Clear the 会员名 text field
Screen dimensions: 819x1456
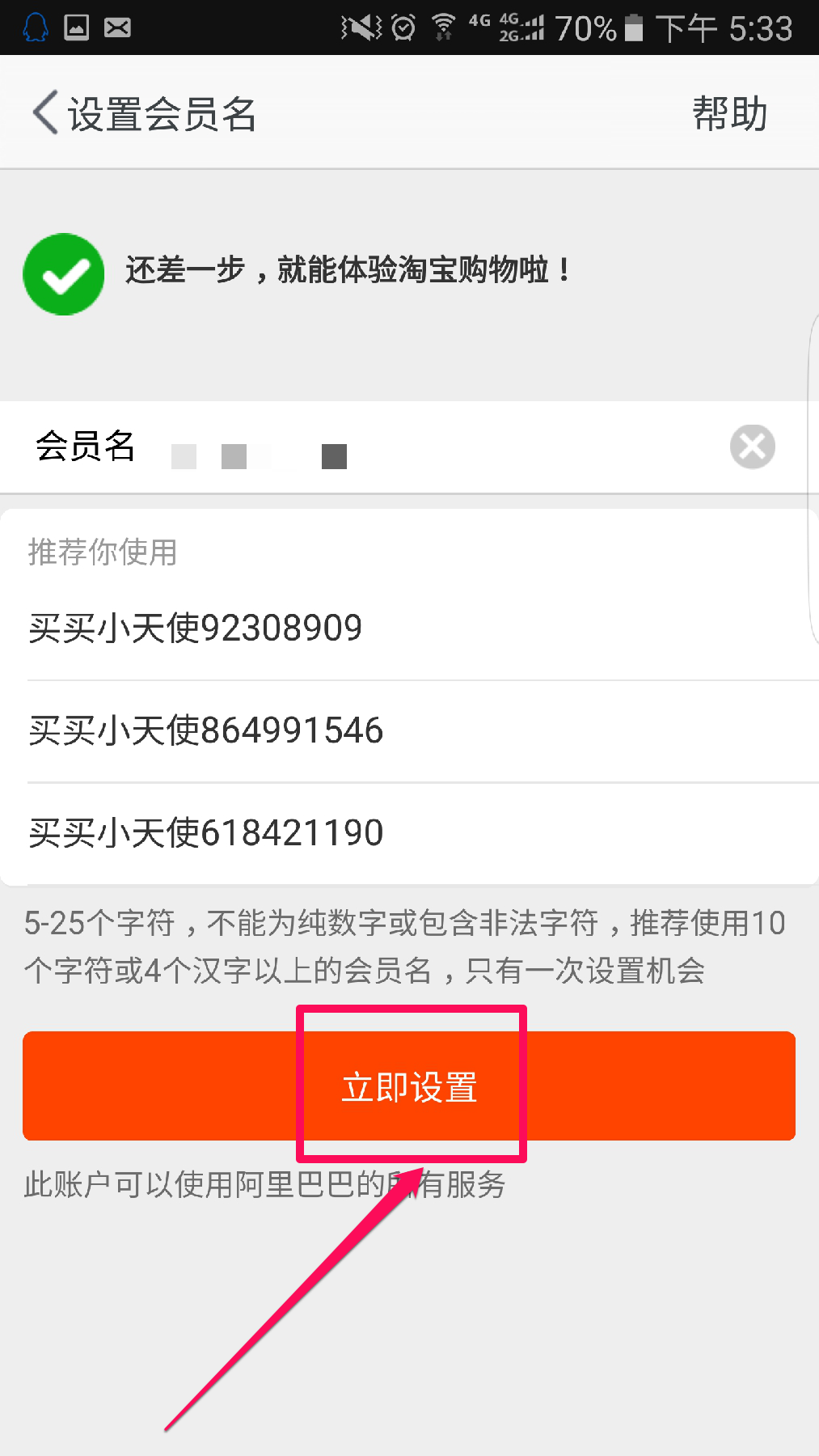coord(752,447)
